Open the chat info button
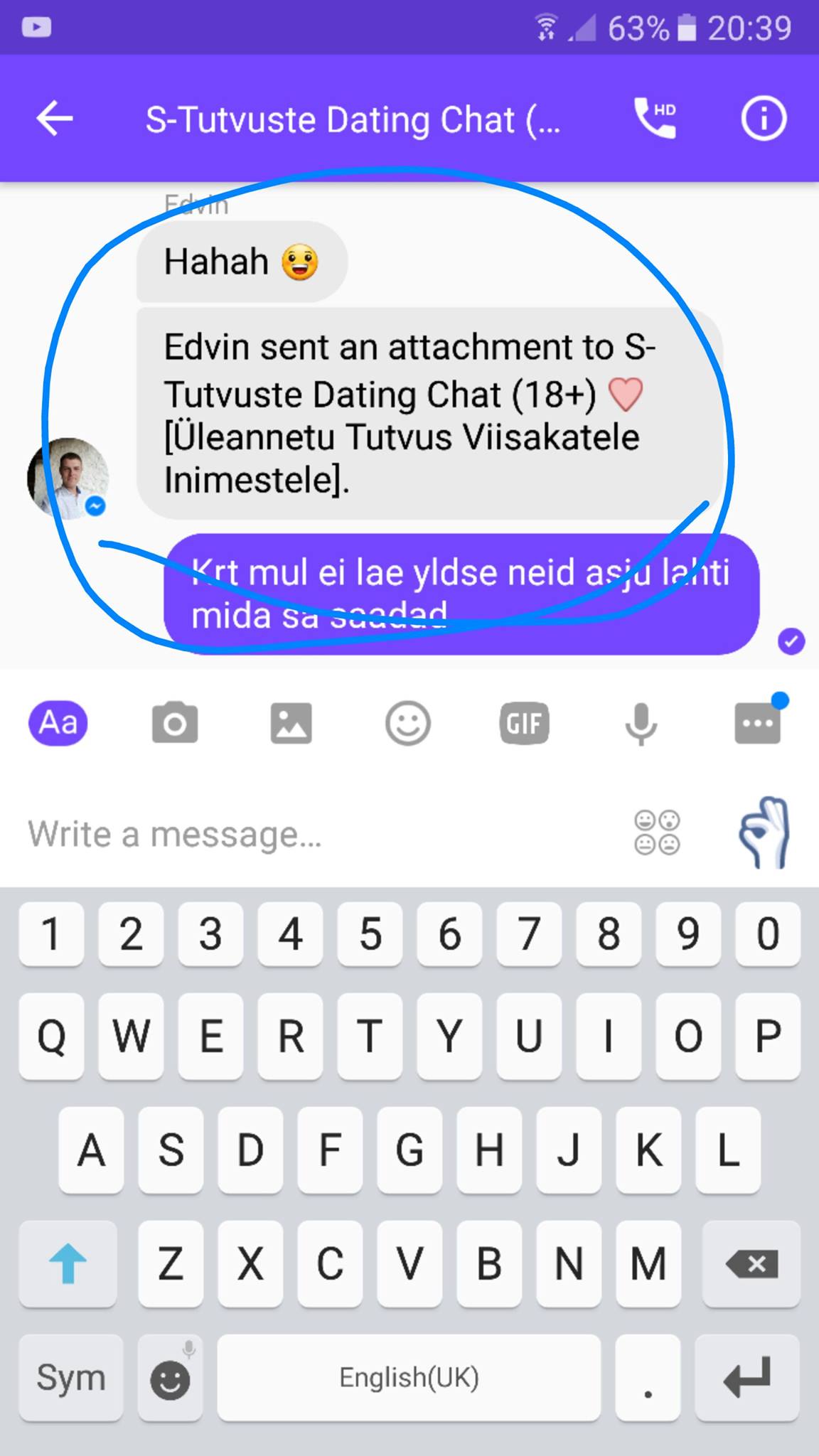819x1456 pixels. point(764,118)
